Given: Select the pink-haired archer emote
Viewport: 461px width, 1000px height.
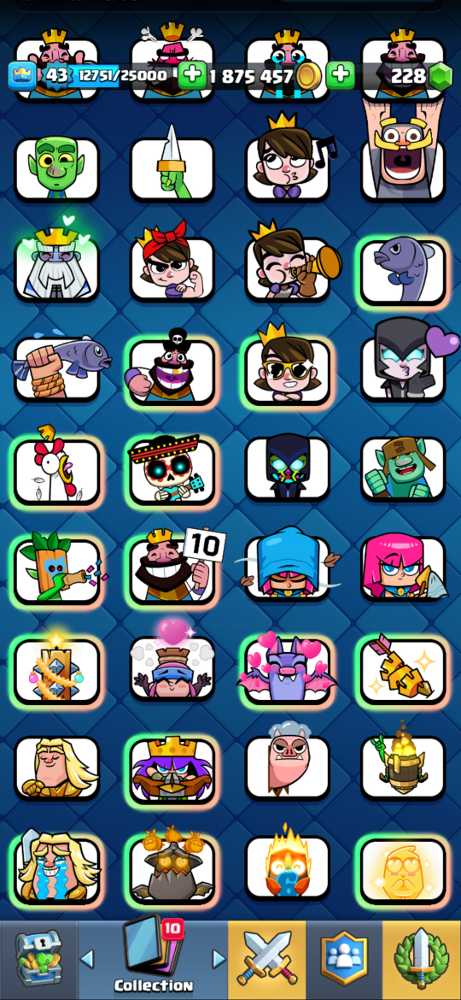Looking at the screenshot, I should (403, 569).
